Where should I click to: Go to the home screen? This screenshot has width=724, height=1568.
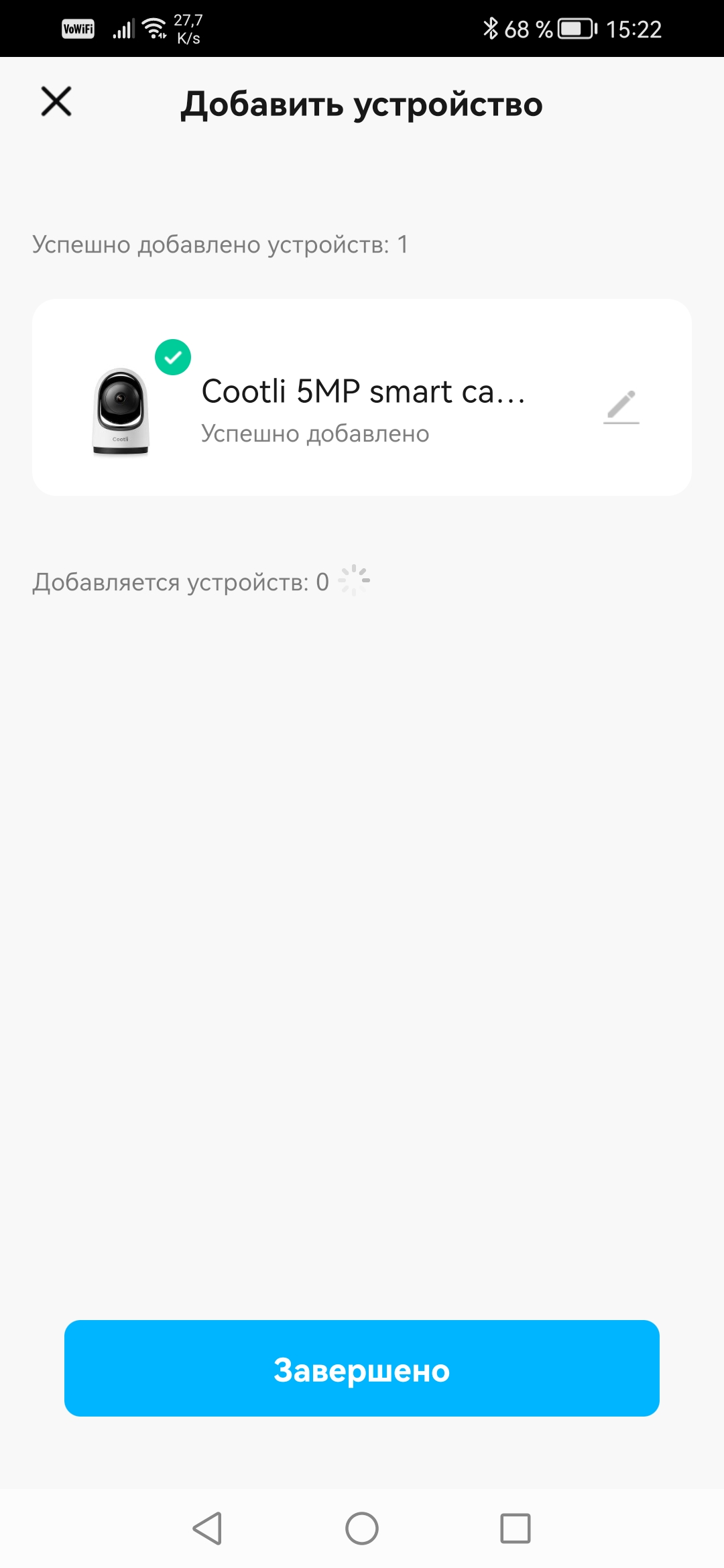(x=362, y=1528)
